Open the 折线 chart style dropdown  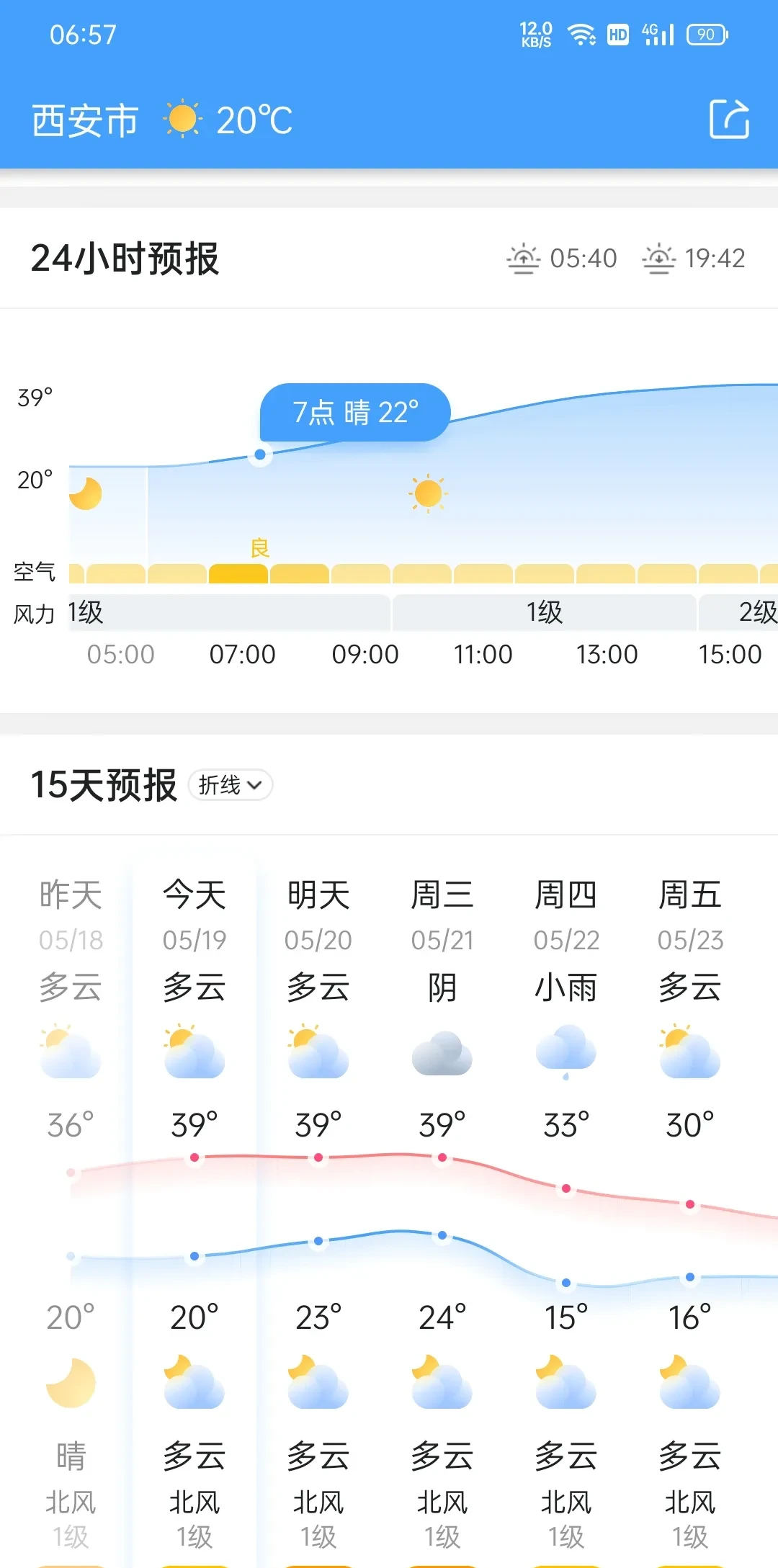tap(231, 784)
